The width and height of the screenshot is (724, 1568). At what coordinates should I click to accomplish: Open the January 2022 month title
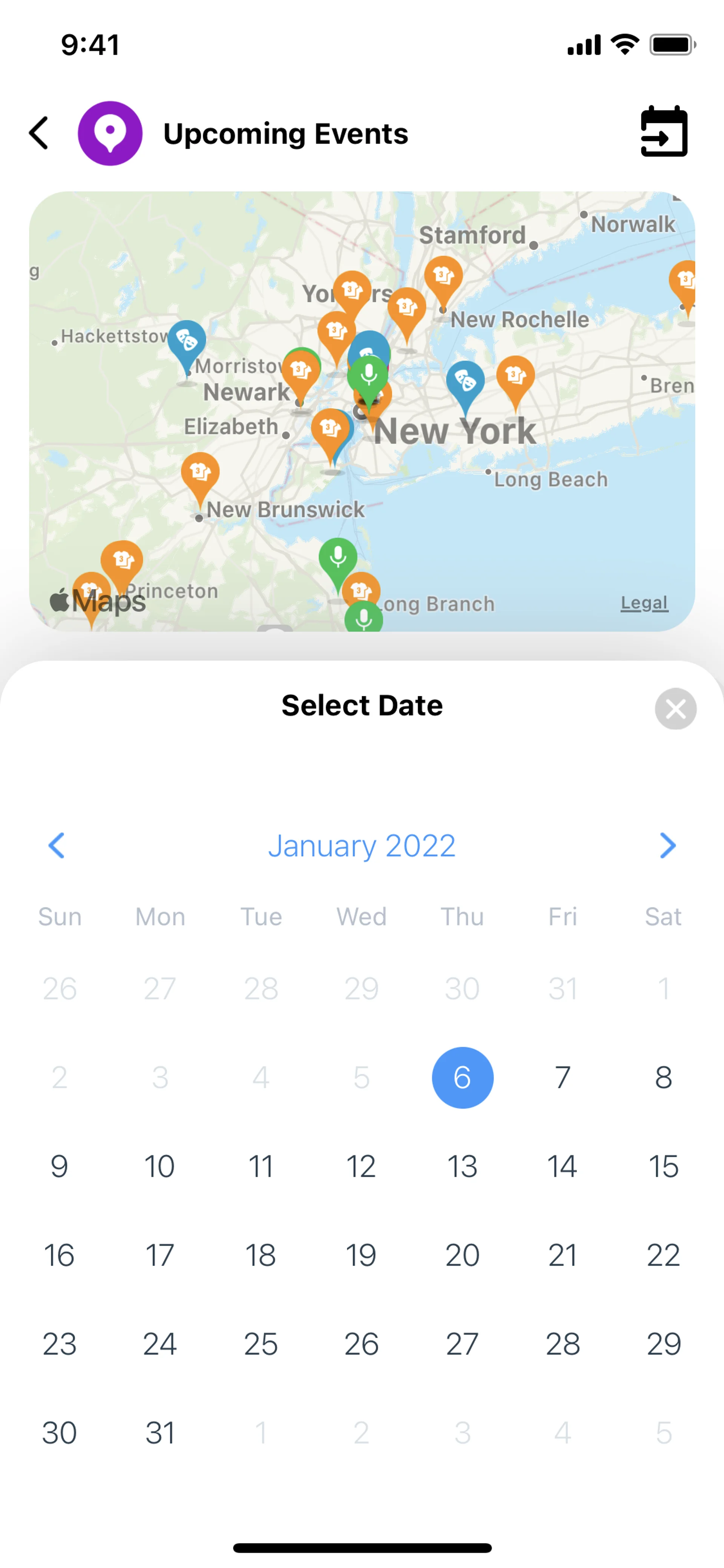pyautogui.click(x=362, y=845)
